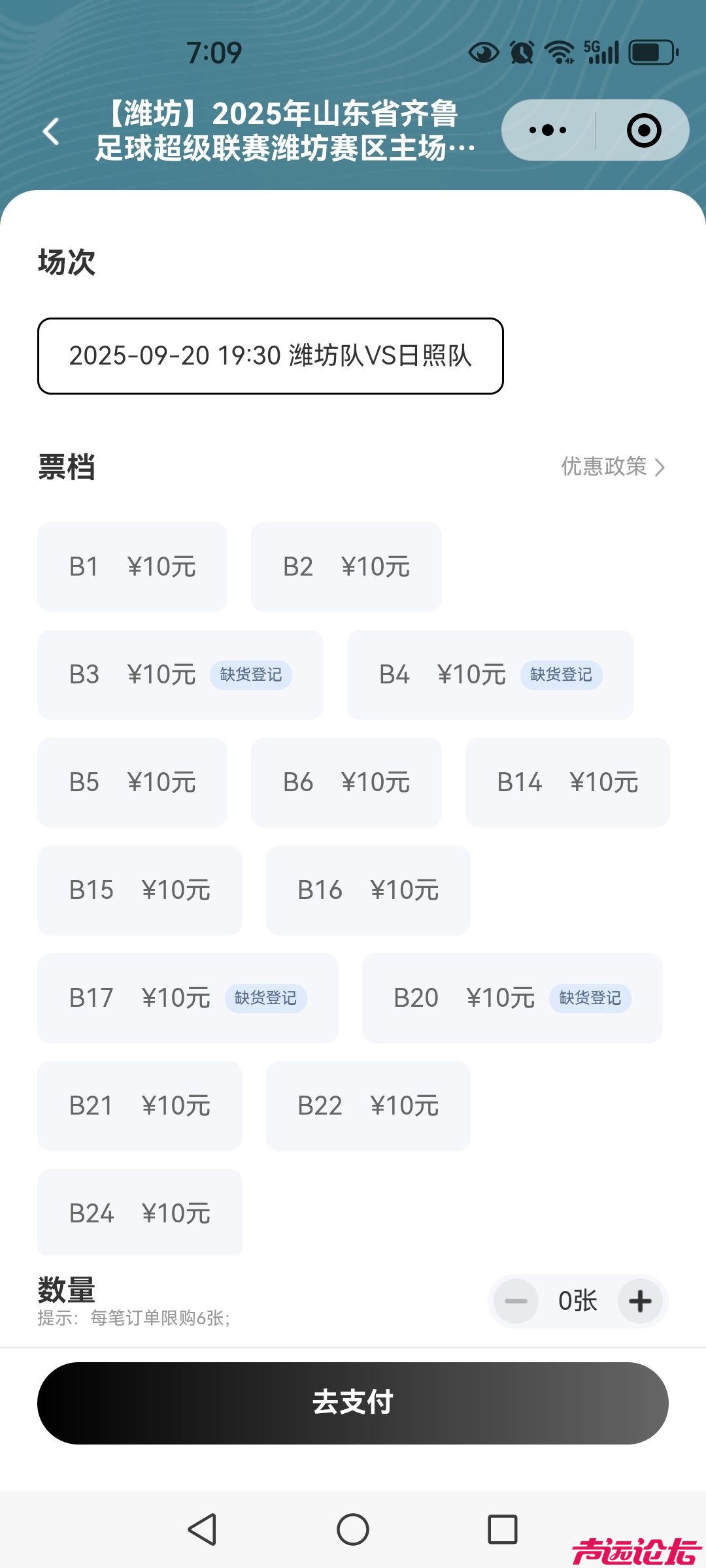Open 优惠政策 discount policy
The height and width of the screenshot is (1568, 706).
click(613, 466)
